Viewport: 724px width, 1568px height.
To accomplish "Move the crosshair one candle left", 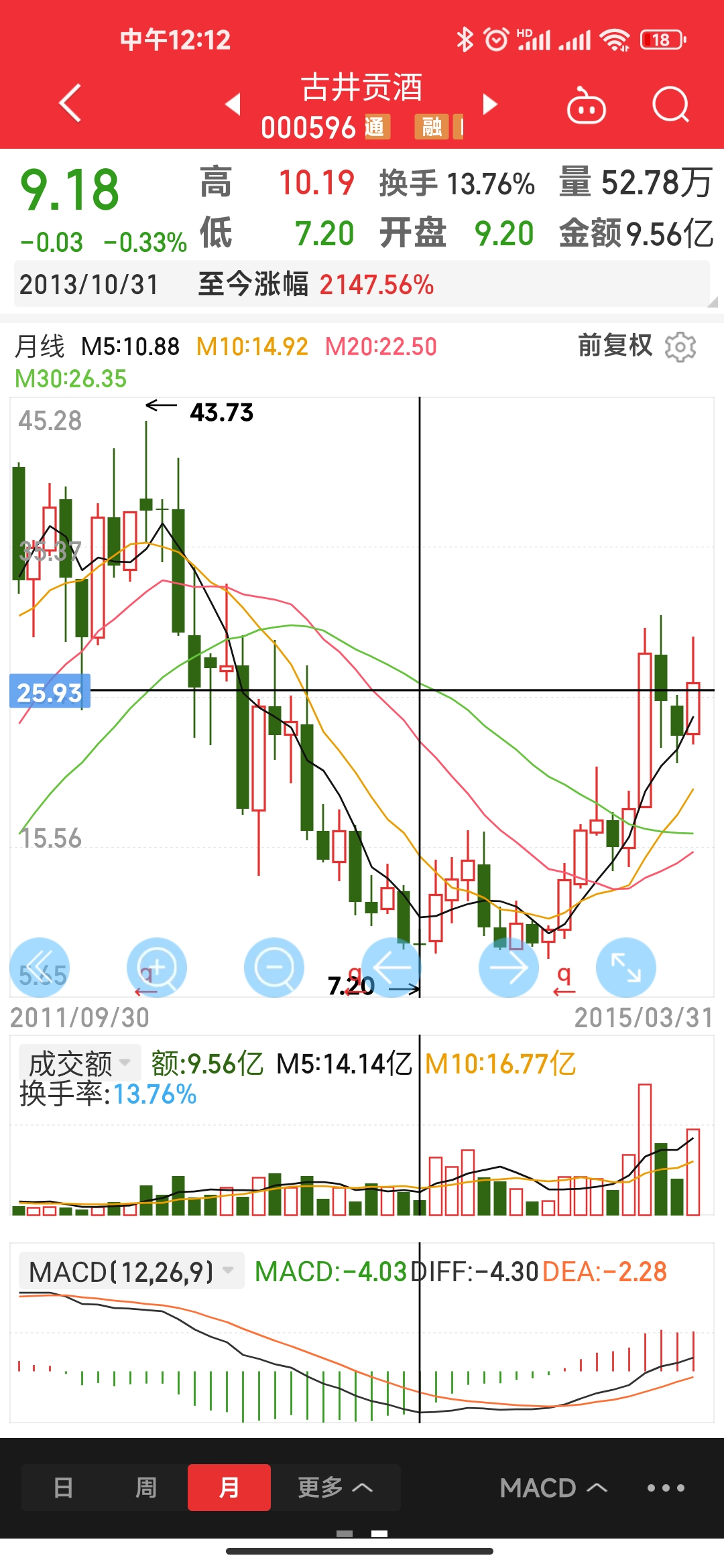I will (391, 968).
